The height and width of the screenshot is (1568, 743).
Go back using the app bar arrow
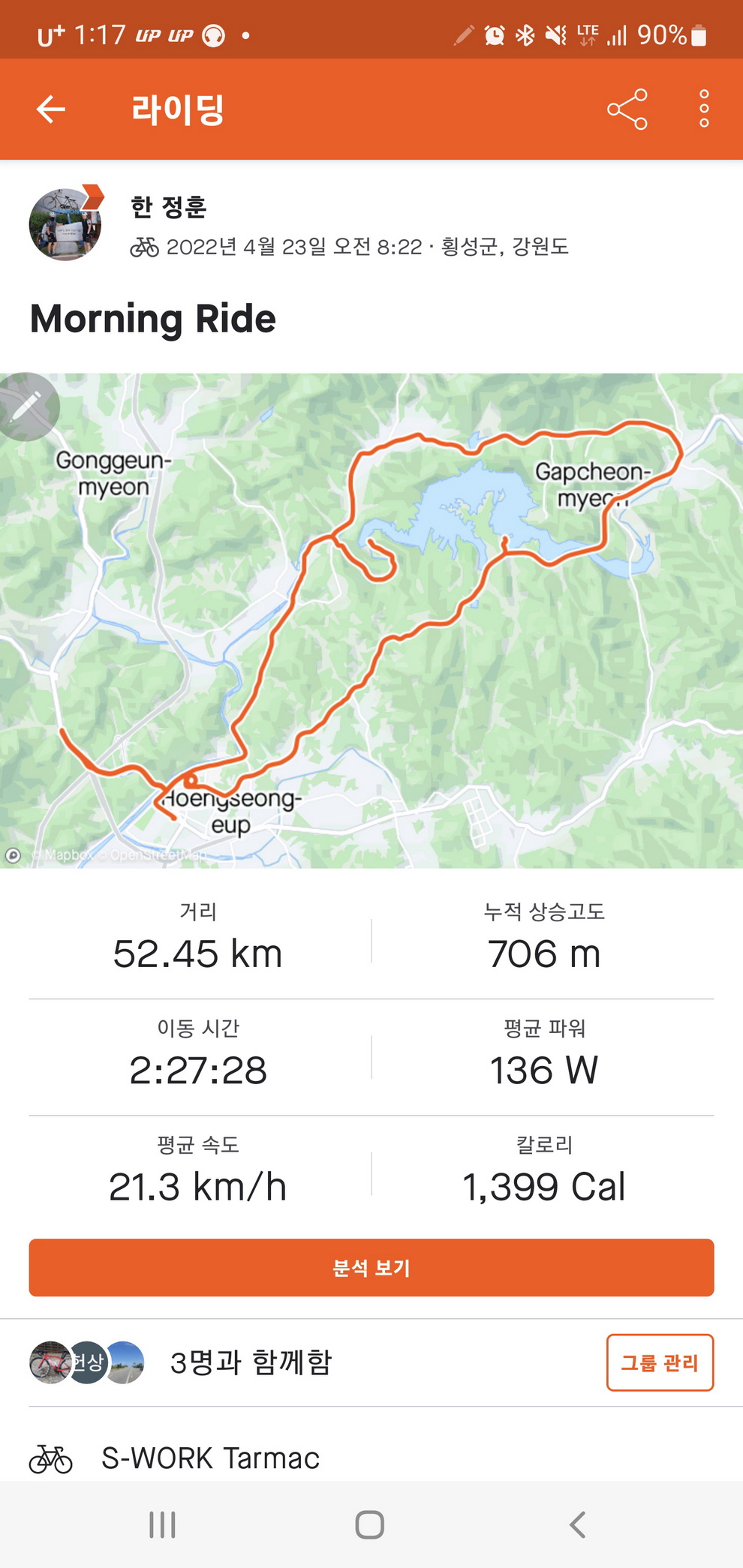click(x=51, y=110)
